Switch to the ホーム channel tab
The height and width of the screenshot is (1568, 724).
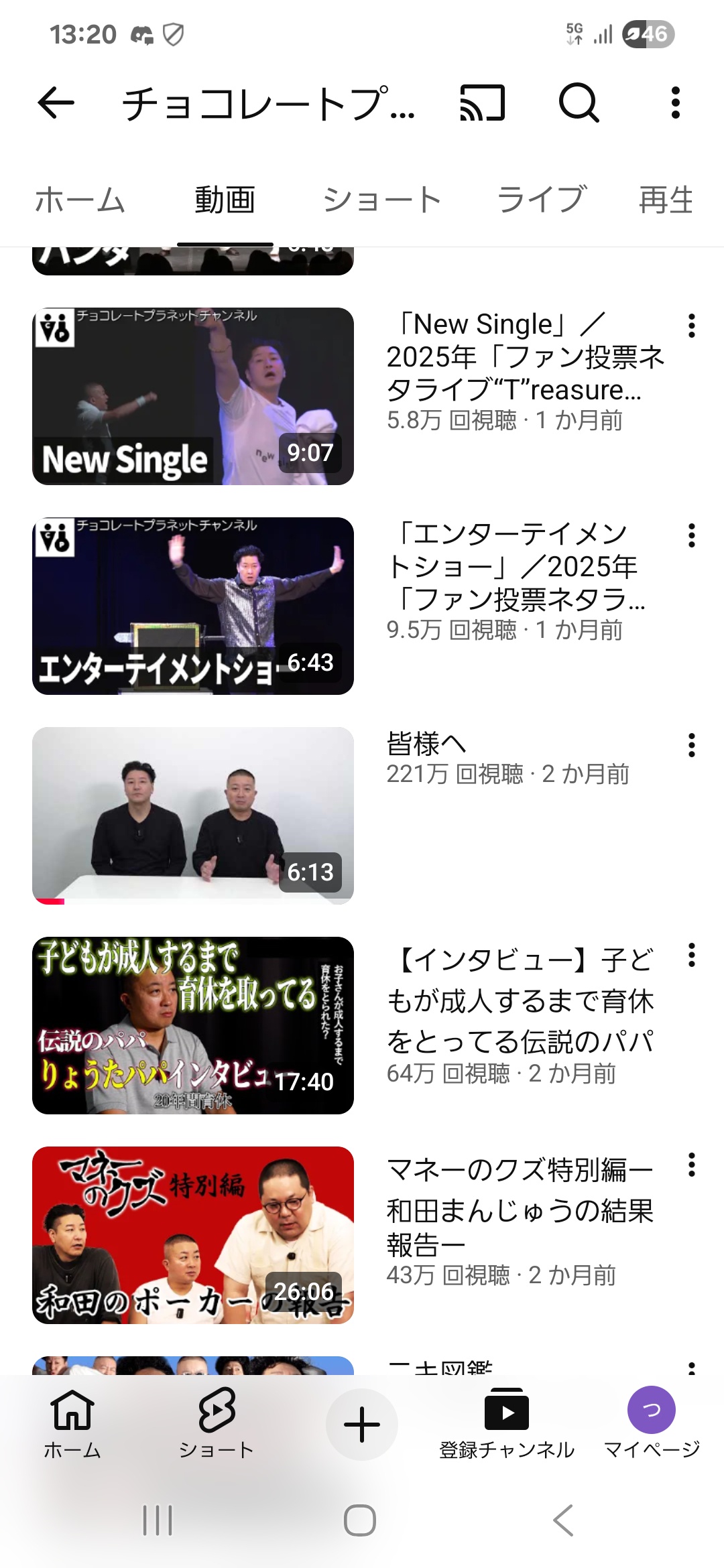coord(80,200)
